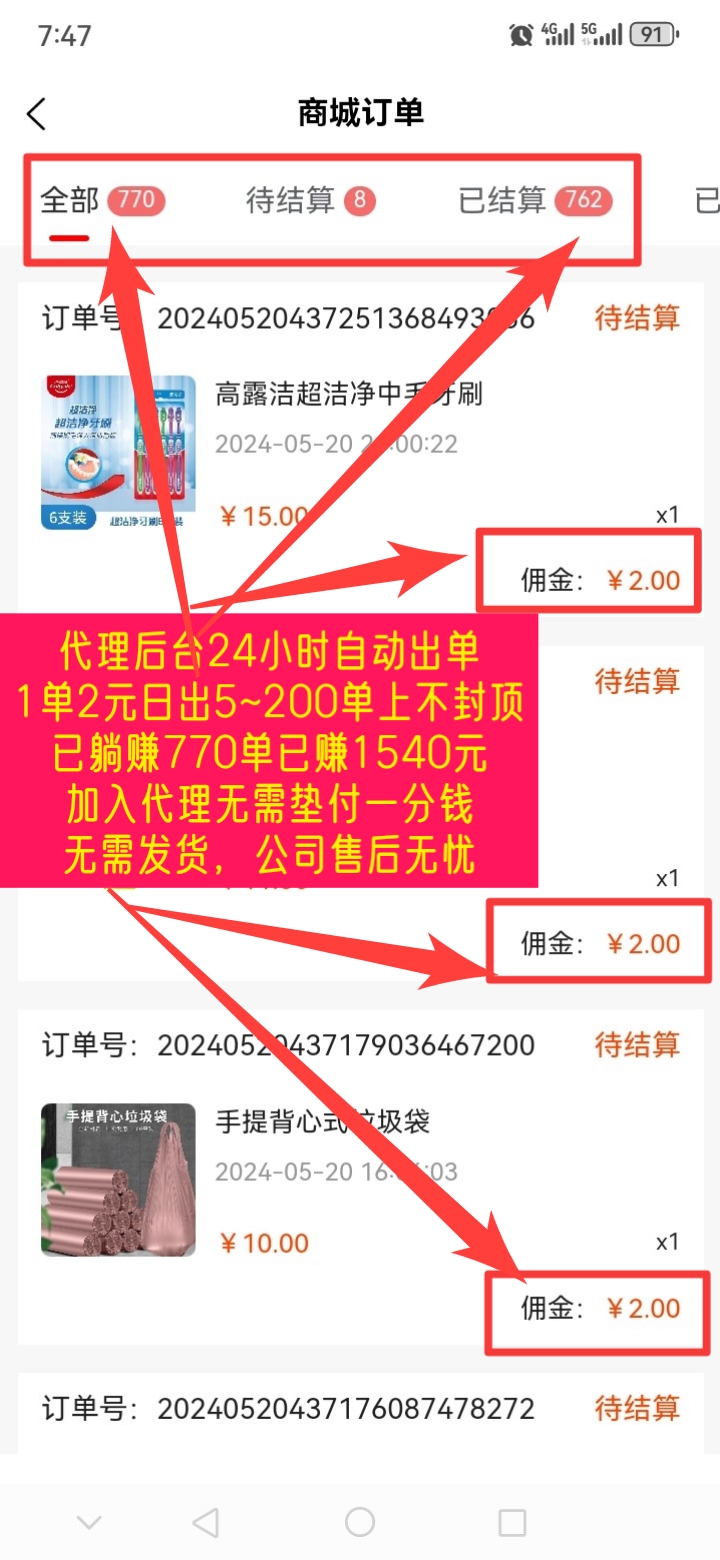Tap the system home button
720x1560 pixels.
click(360, 1522)
